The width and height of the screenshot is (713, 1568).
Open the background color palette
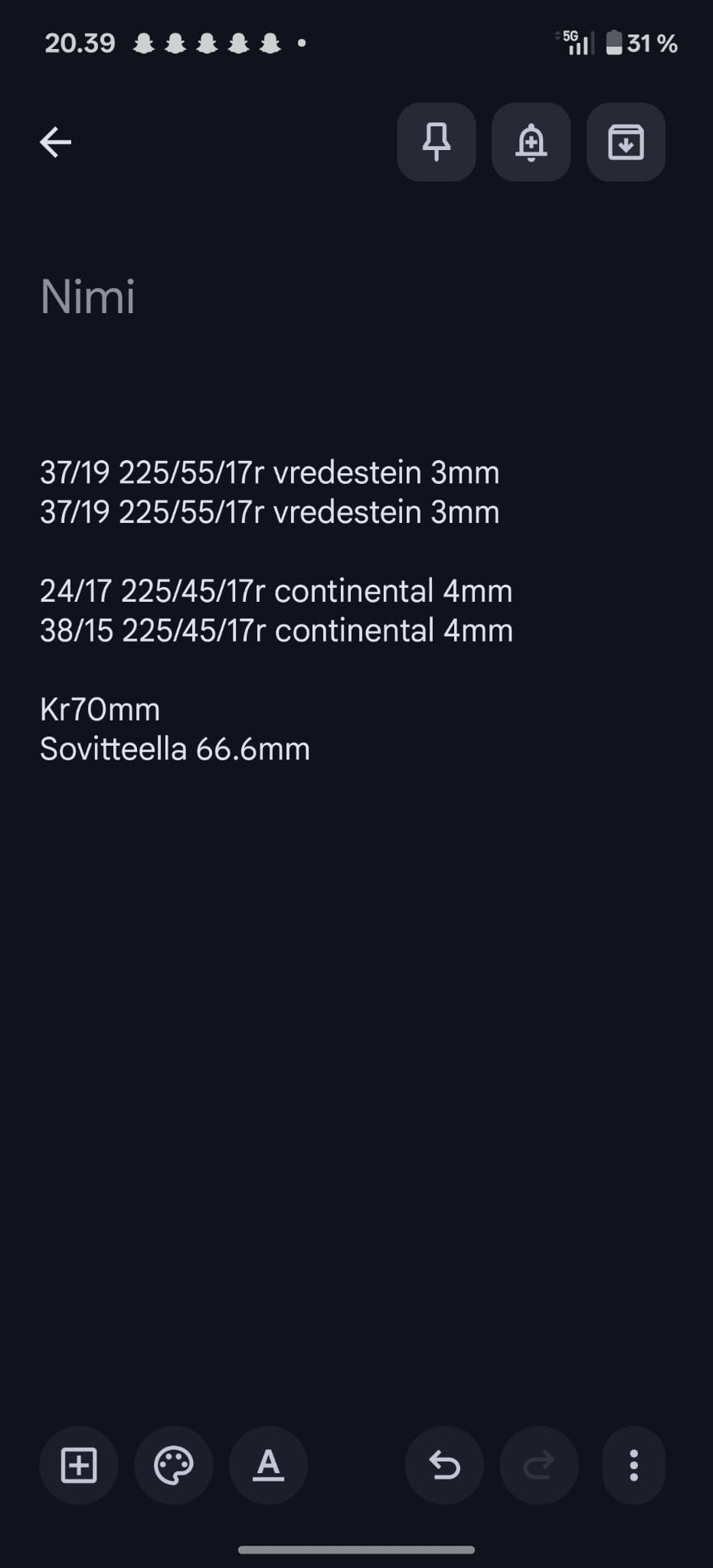tap(174, 1465)
